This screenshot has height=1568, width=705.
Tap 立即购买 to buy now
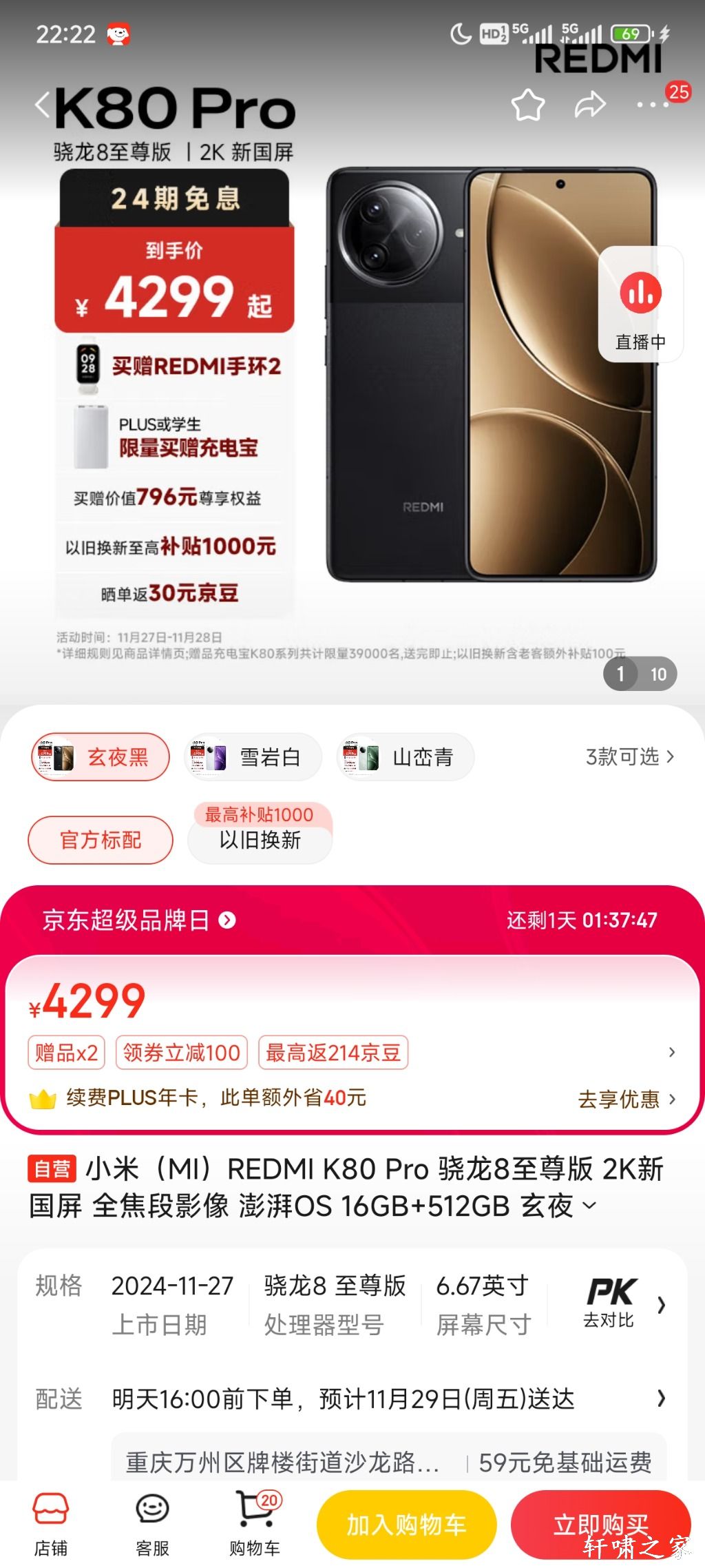pyautogui.click(x=600, y=1524)
